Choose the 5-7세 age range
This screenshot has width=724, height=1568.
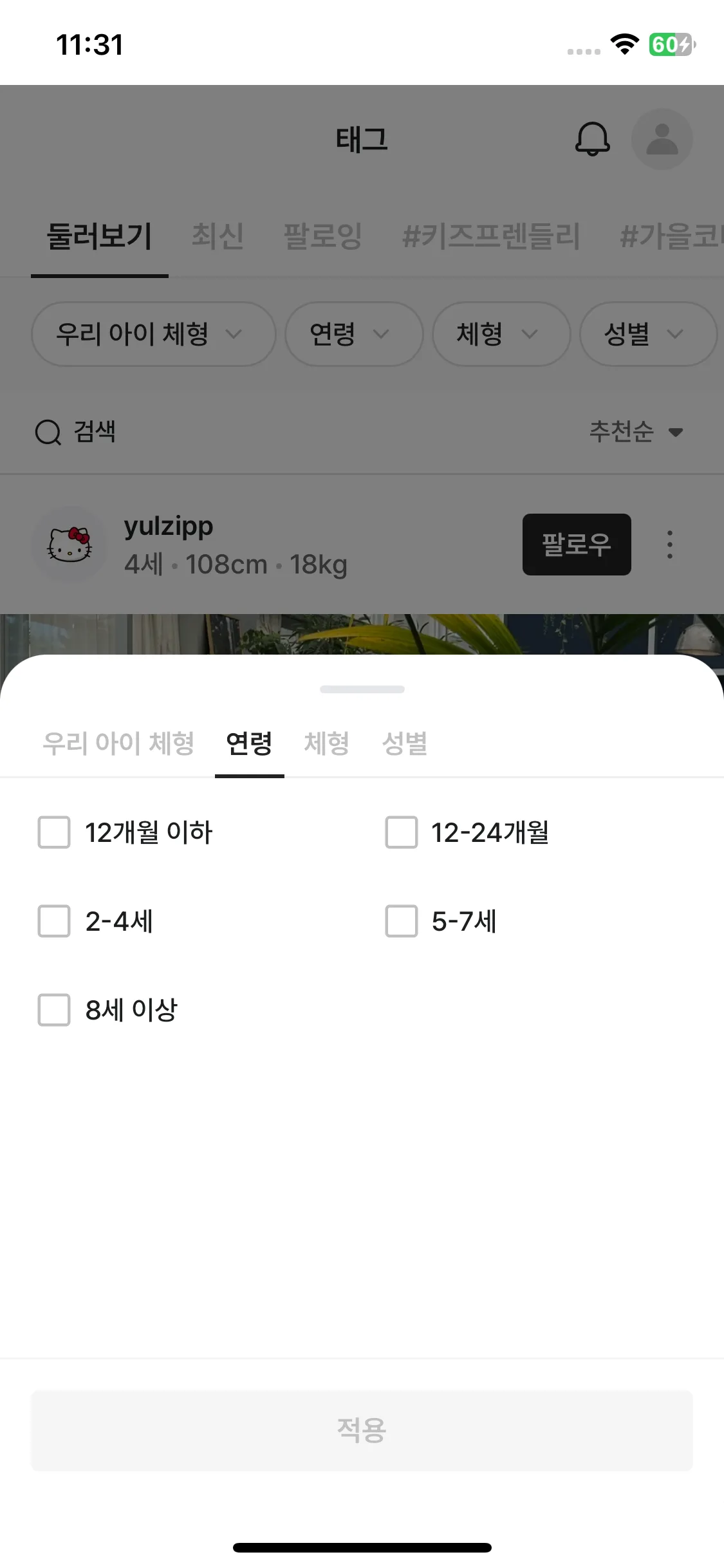tap(401, 921)
